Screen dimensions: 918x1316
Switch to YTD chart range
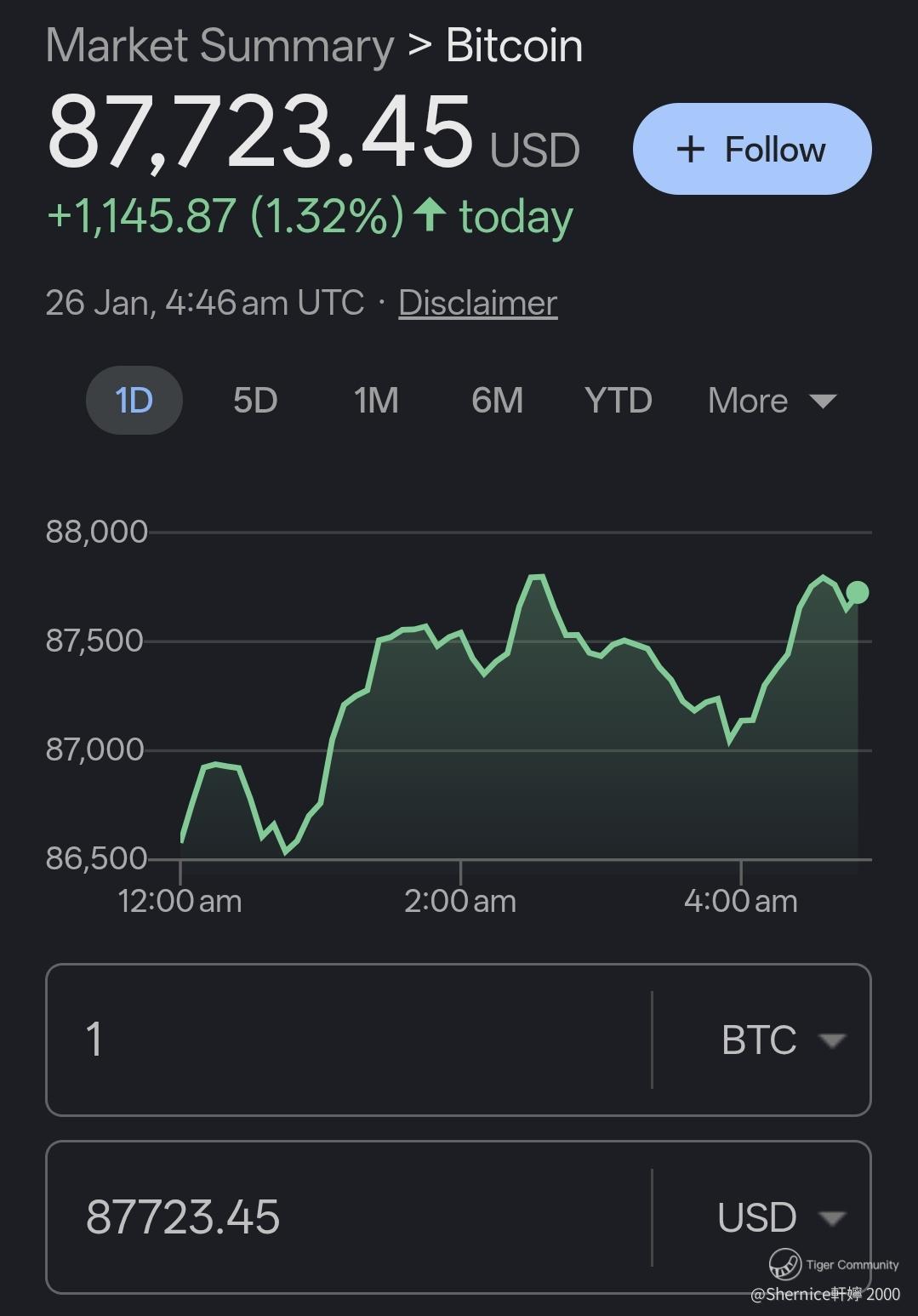pyautogui.click(x=618, y=401)
